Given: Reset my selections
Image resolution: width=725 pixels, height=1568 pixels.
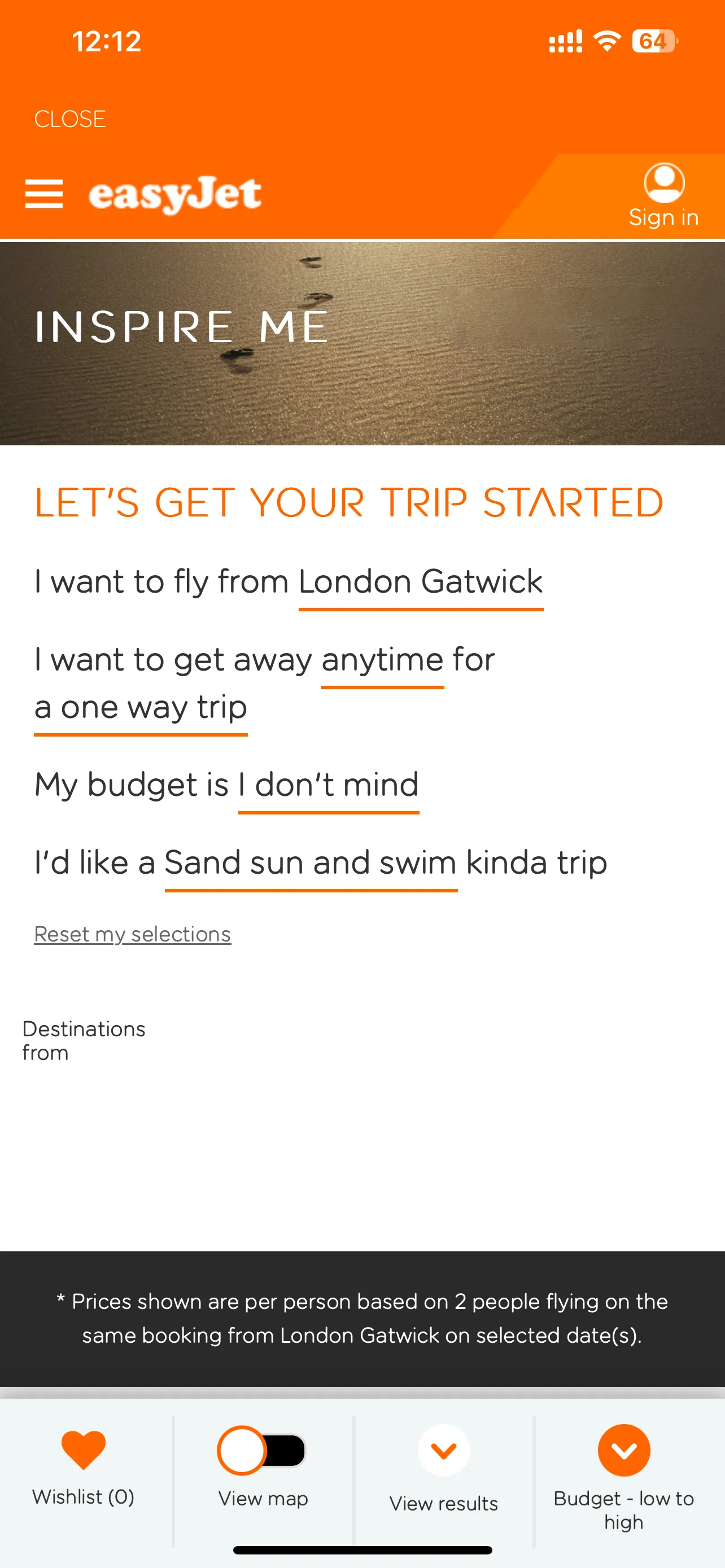Looking at the screenshot, I should pyautogui.click(x=133, y=934).
